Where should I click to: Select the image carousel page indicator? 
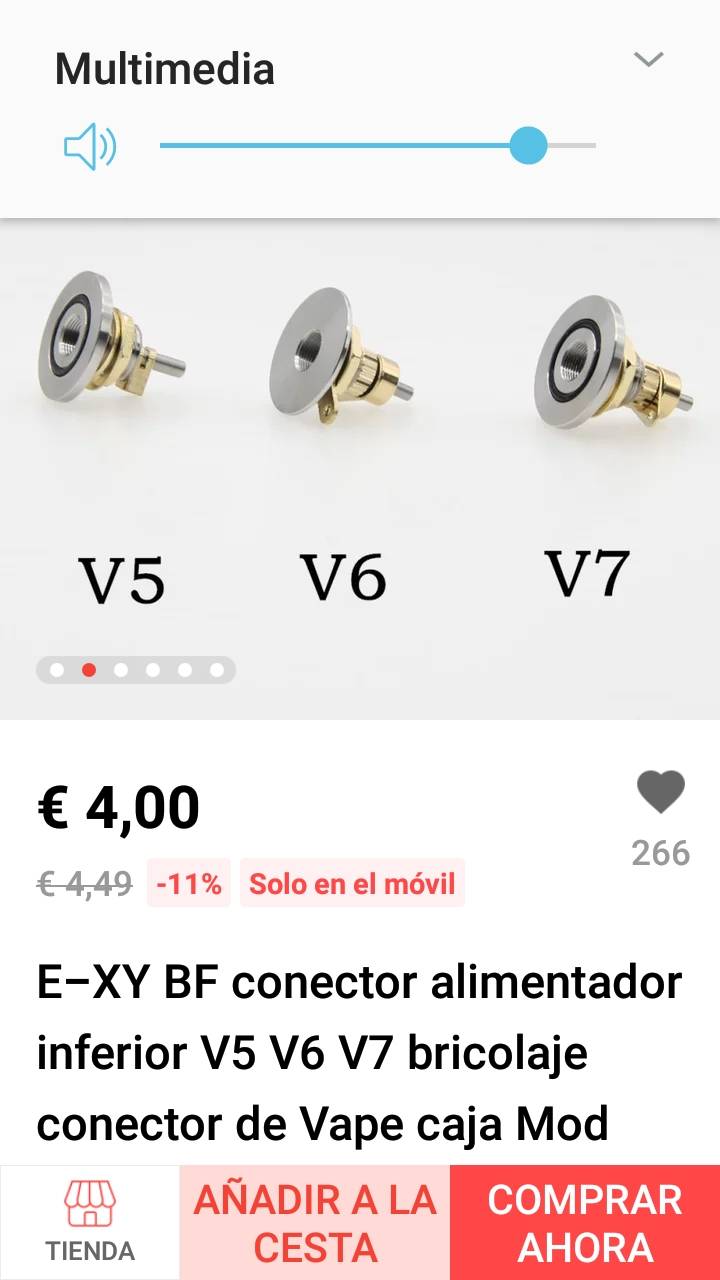136,670
